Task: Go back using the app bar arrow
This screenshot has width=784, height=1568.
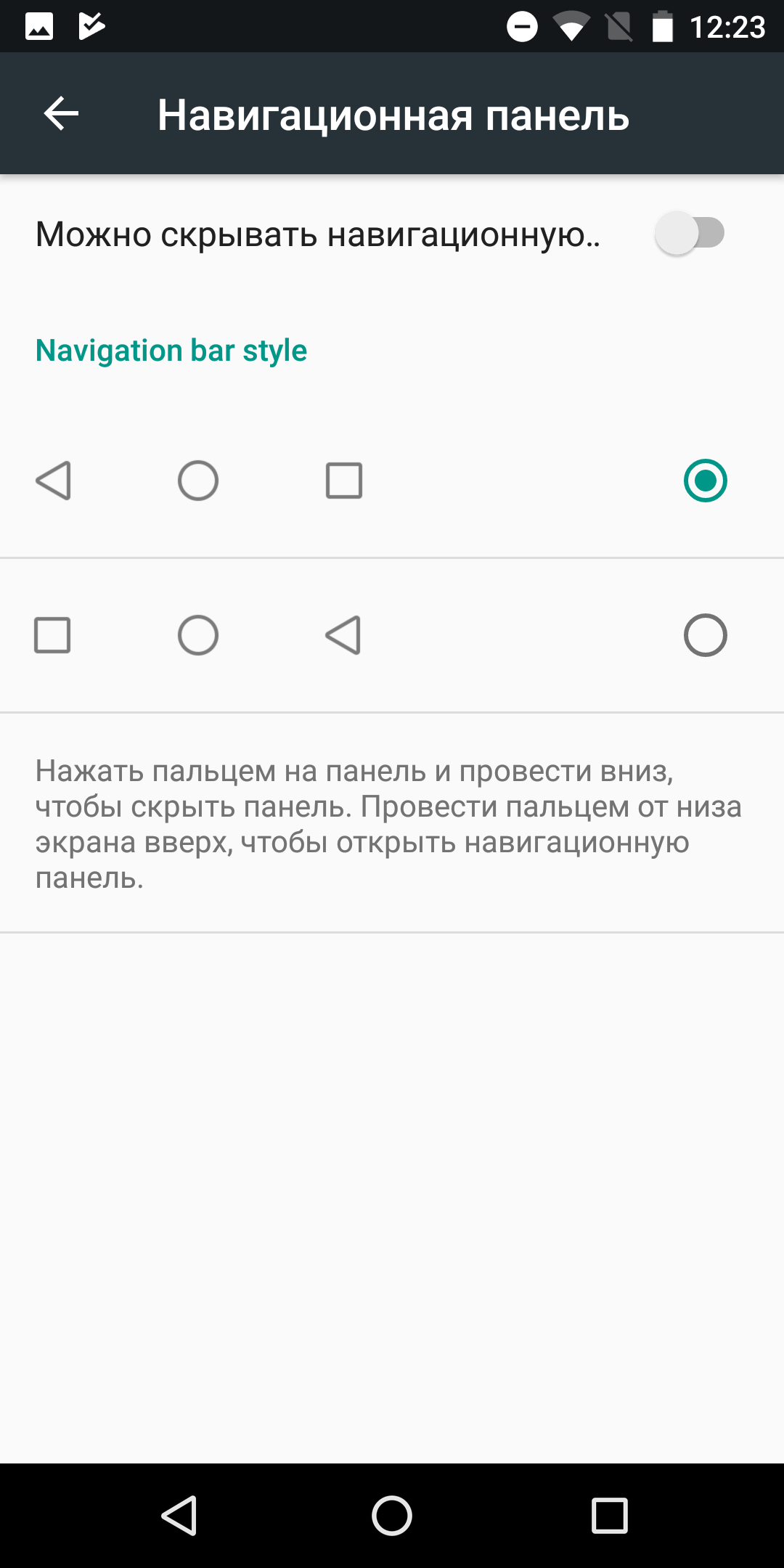Action: 61,114
